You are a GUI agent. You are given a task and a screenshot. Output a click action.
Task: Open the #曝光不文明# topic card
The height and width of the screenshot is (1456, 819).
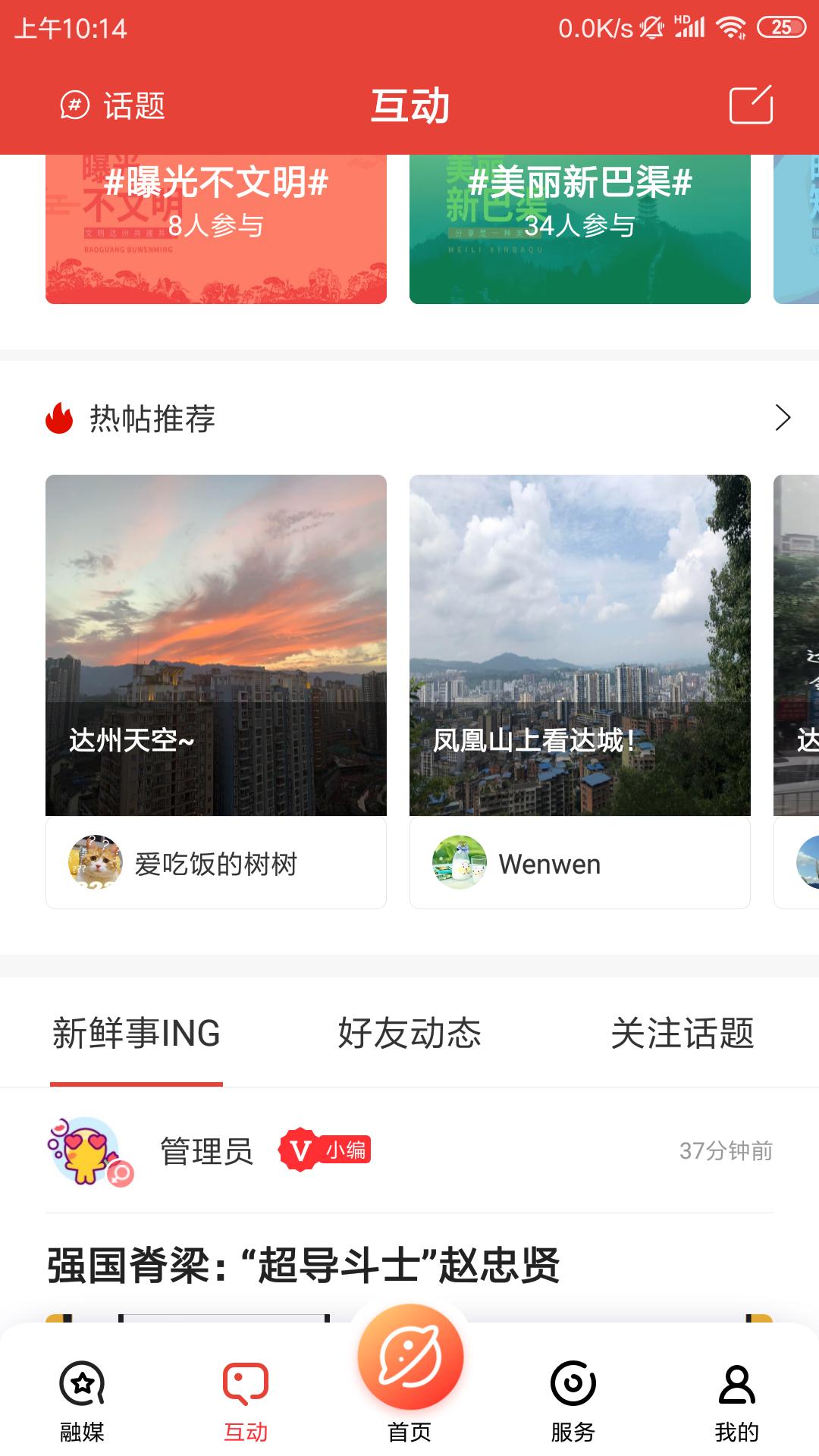pos(216,227)
